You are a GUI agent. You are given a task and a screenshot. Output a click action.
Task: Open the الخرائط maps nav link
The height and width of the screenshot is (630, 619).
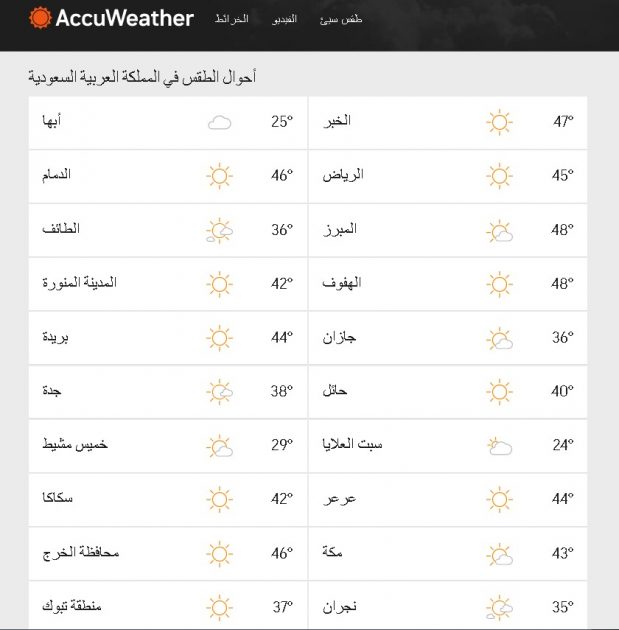coord(231,19)
